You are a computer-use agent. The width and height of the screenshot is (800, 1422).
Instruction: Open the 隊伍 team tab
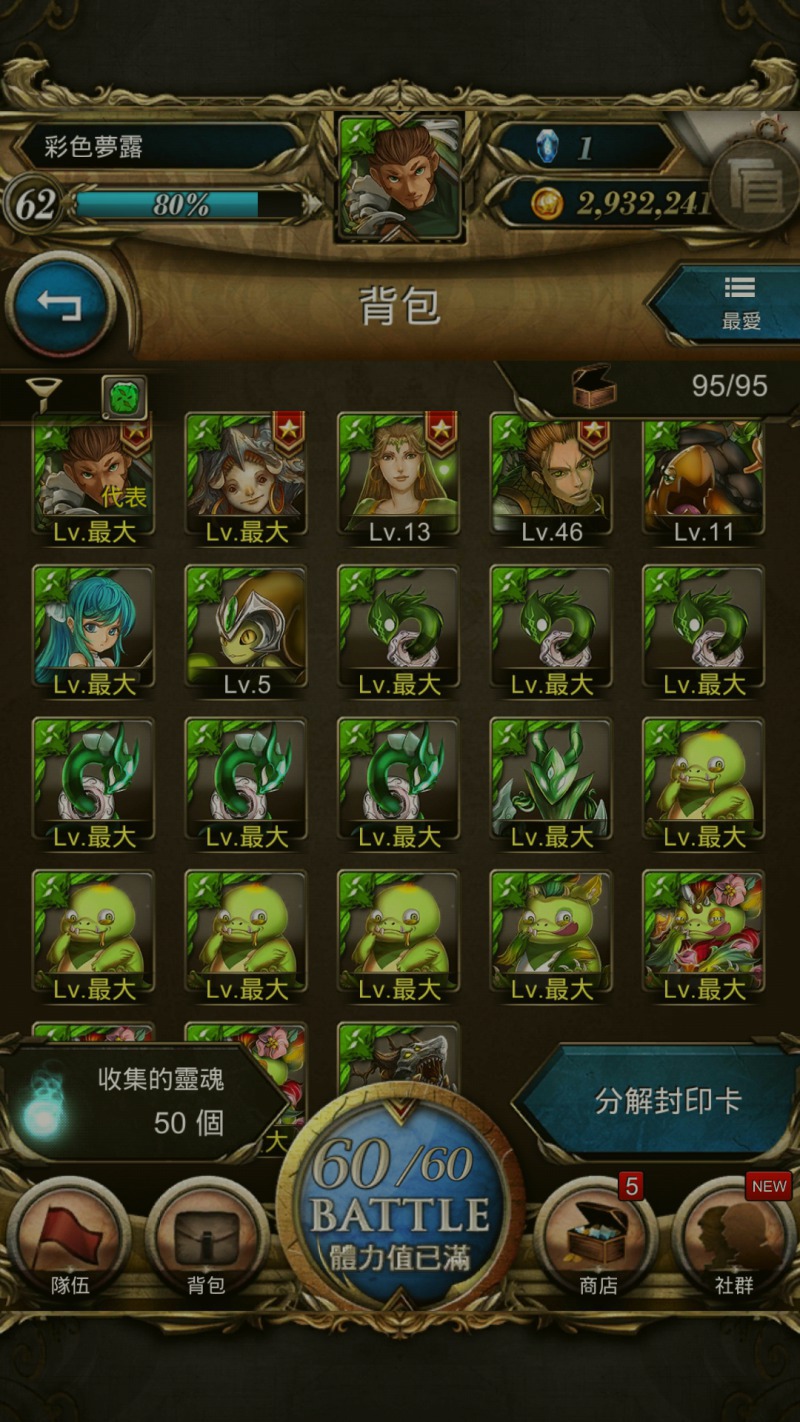[x=69, y=1241]
